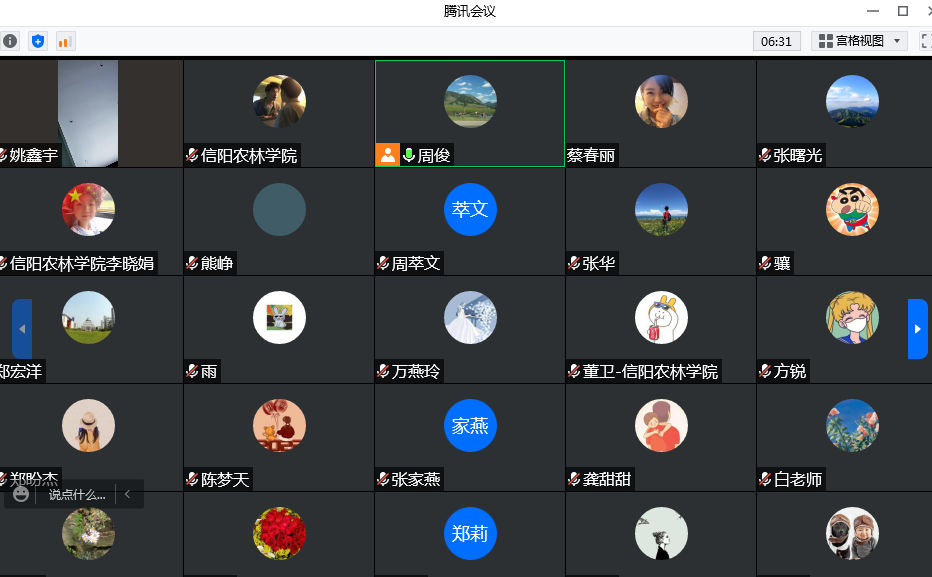Select 张家燕's participant tile

tap(469, 437)
